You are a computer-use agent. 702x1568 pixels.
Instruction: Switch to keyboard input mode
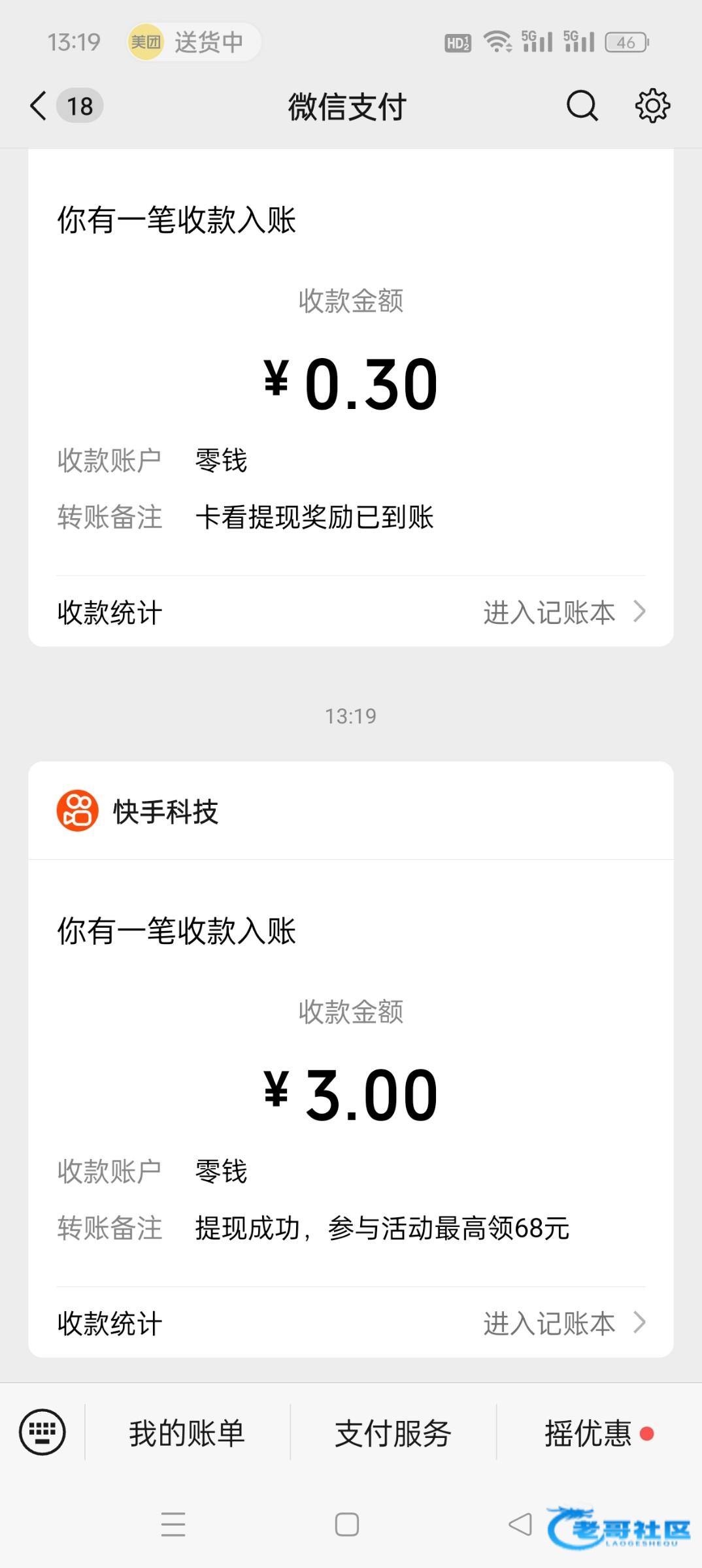(42, 1432)
